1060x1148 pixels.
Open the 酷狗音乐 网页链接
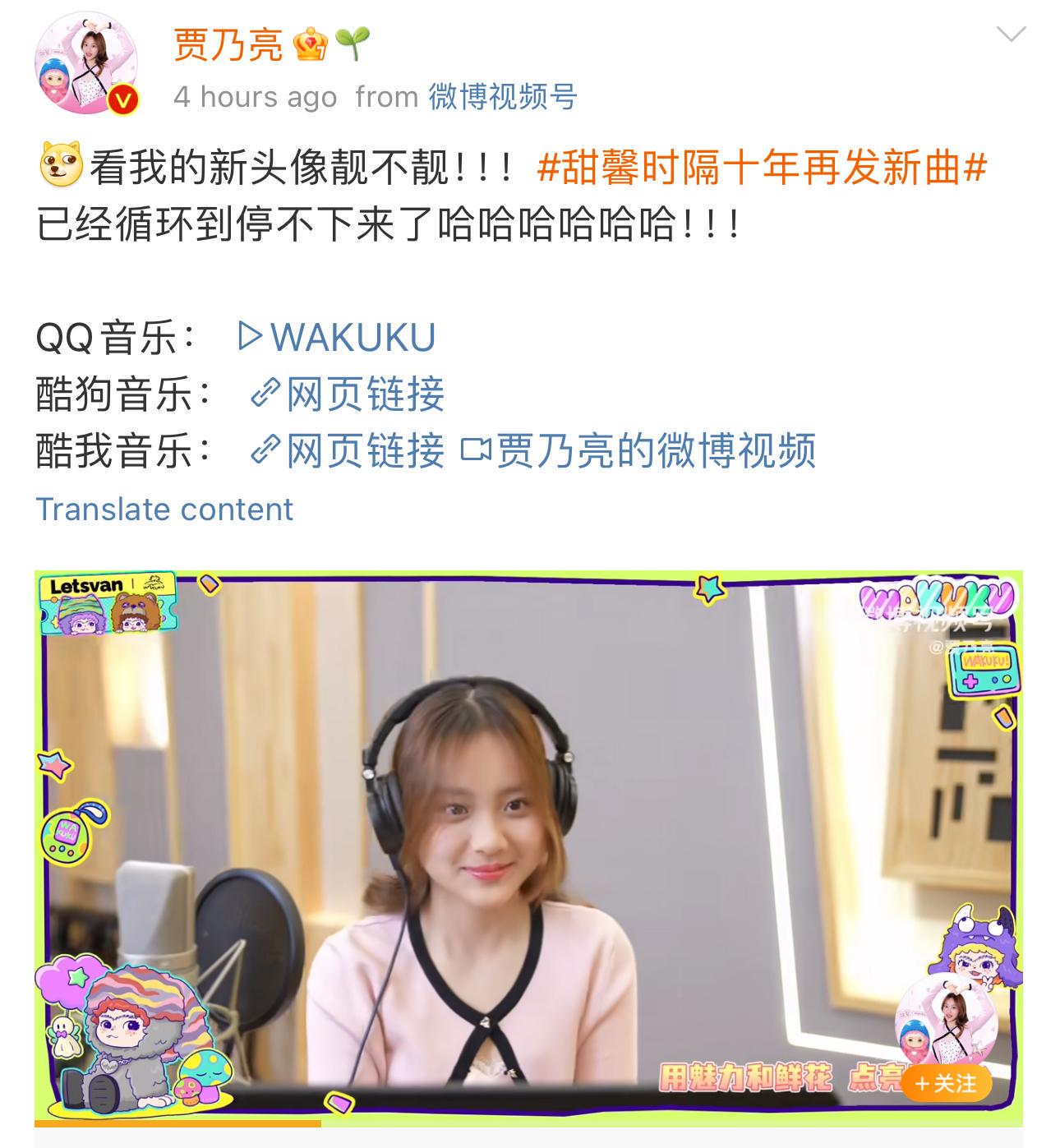(348, 394)
